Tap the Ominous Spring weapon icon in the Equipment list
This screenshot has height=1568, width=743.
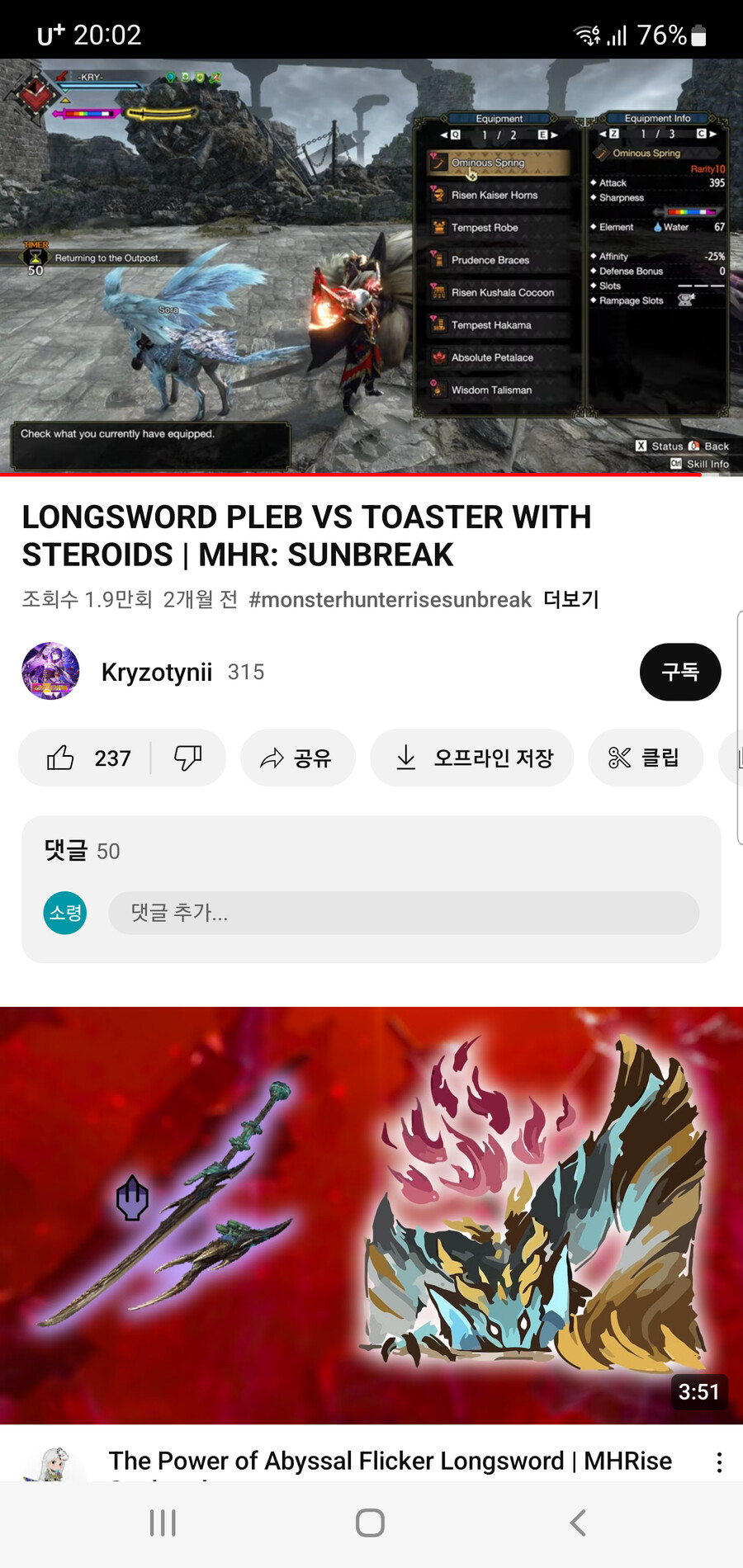[438, 163]
